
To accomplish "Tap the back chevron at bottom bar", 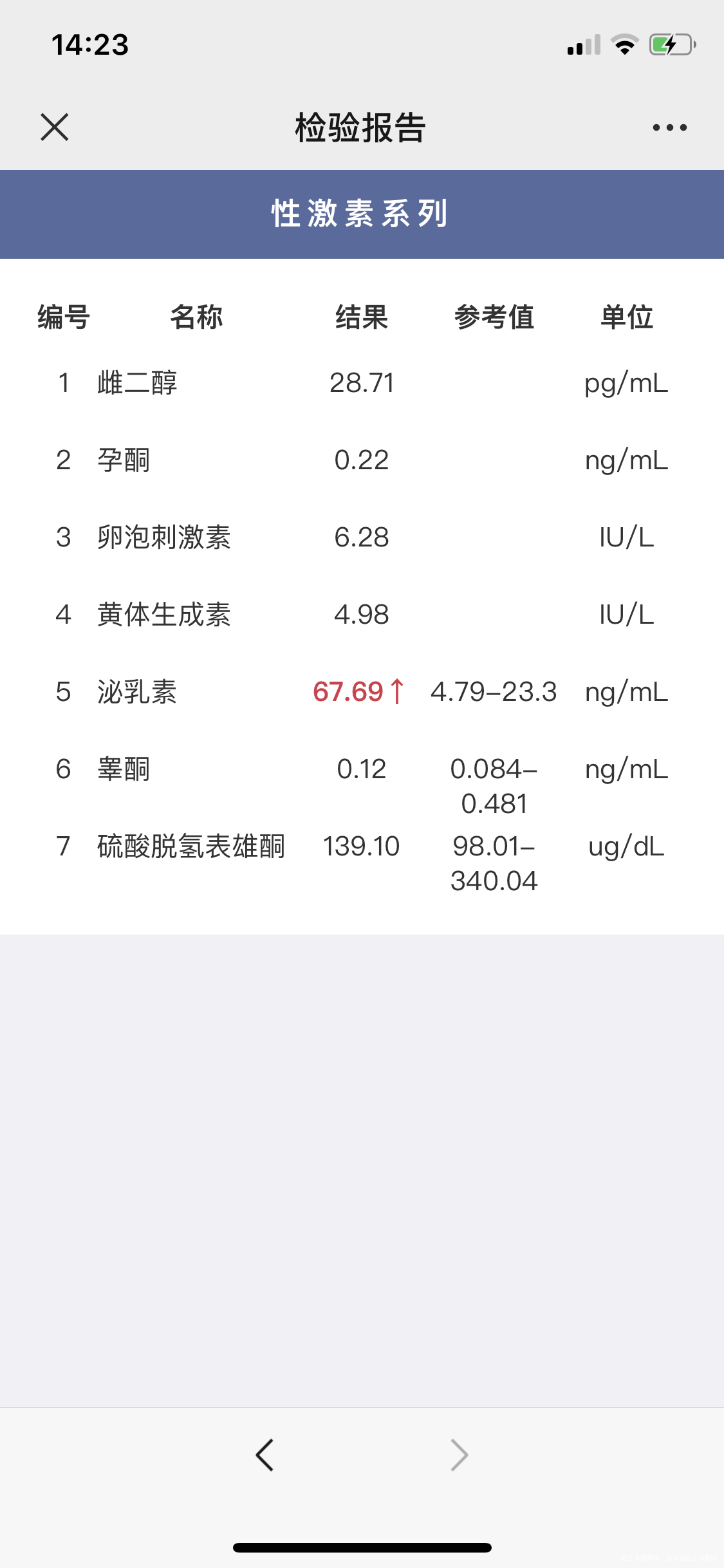I will tap(265, 1453).
